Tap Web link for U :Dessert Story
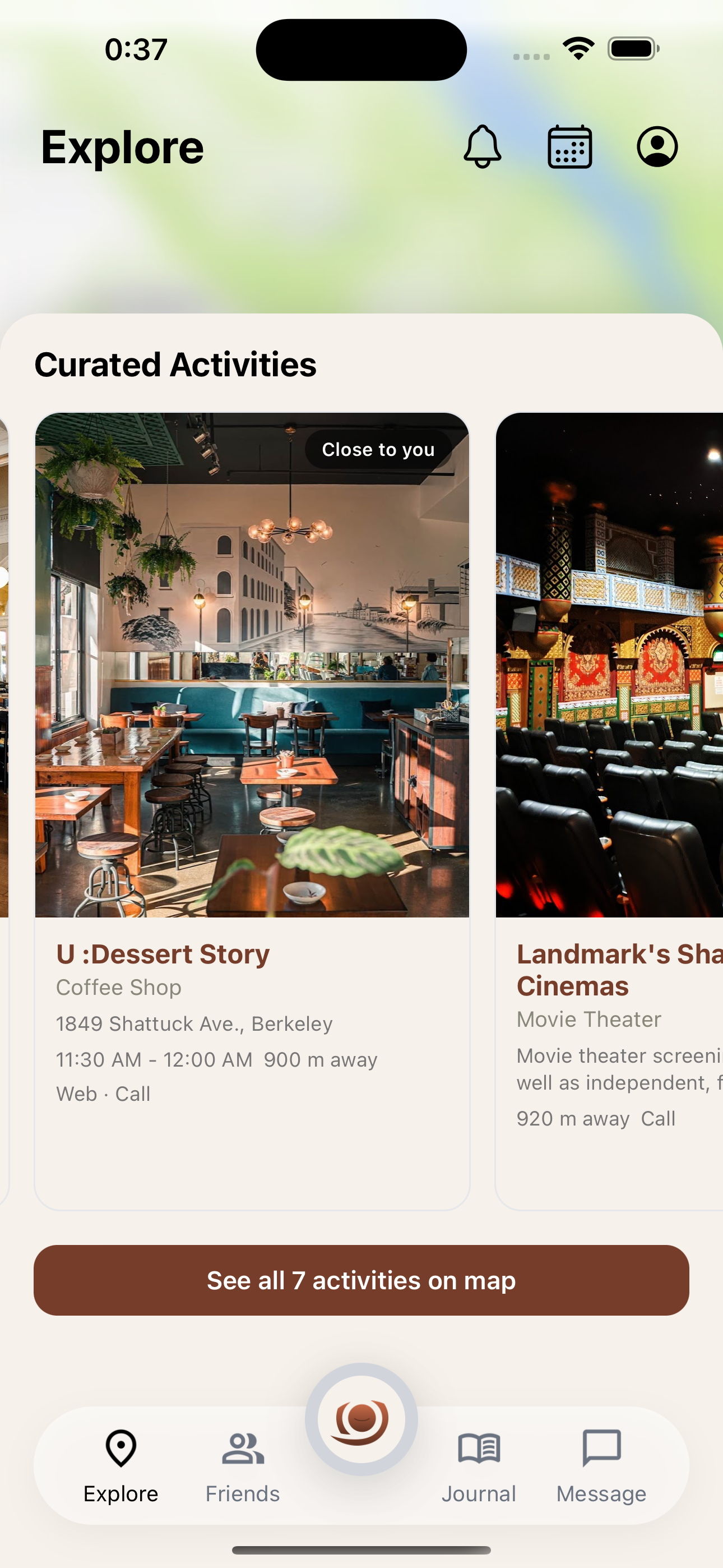The image size is (723, 1568). click(77, 1094)
